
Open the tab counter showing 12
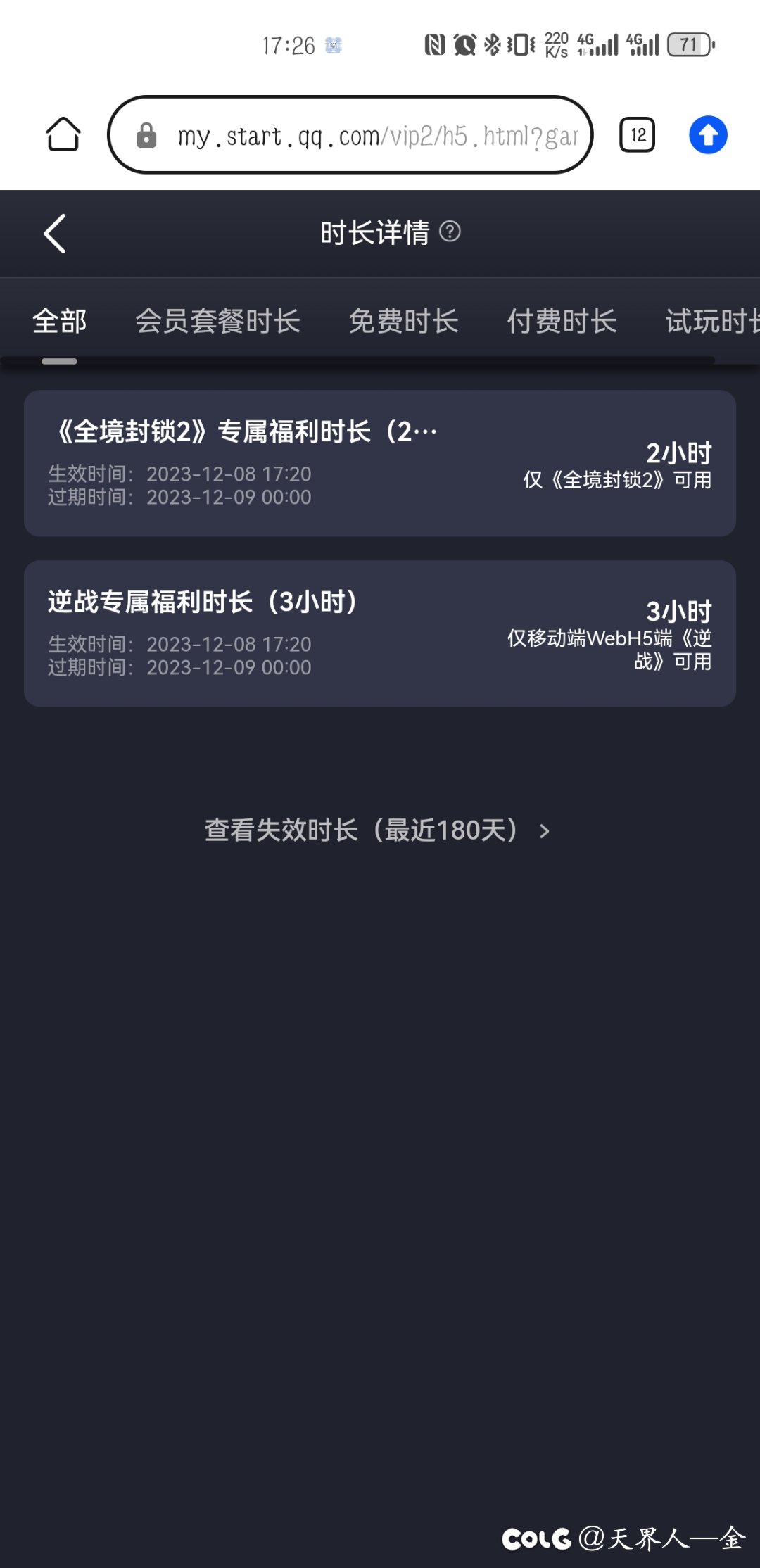(635, 135)
